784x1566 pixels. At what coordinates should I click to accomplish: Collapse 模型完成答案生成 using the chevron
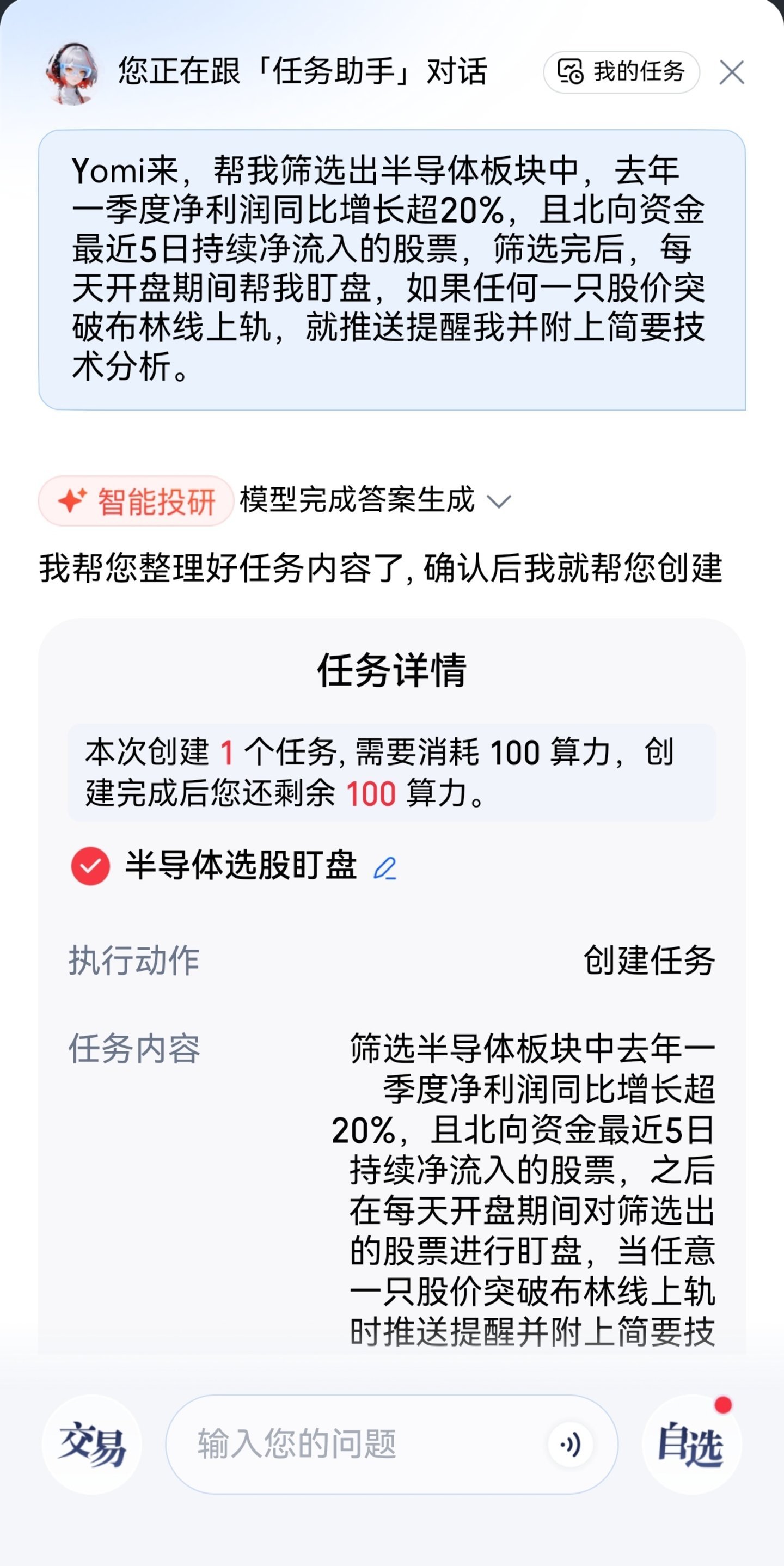498,502
